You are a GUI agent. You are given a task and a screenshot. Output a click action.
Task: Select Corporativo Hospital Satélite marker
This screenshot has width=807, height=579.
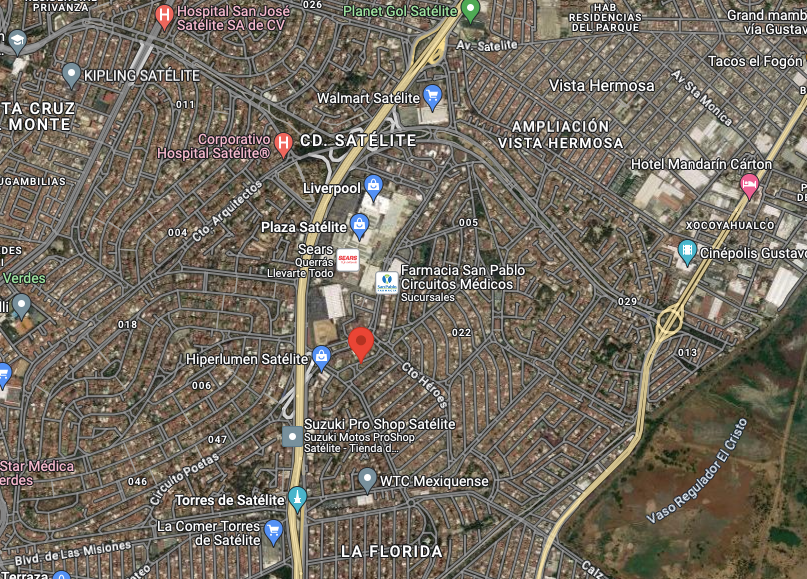pyautogui.click(x=283, y=145)
